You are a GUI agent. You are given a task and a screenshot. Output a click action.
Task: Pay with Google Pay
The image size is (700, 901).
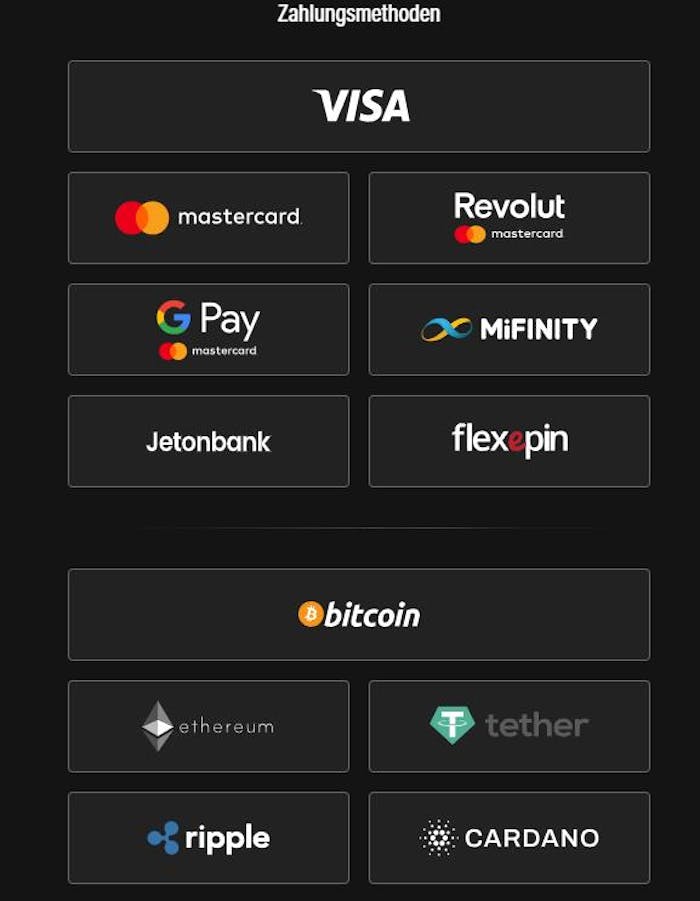208,330
